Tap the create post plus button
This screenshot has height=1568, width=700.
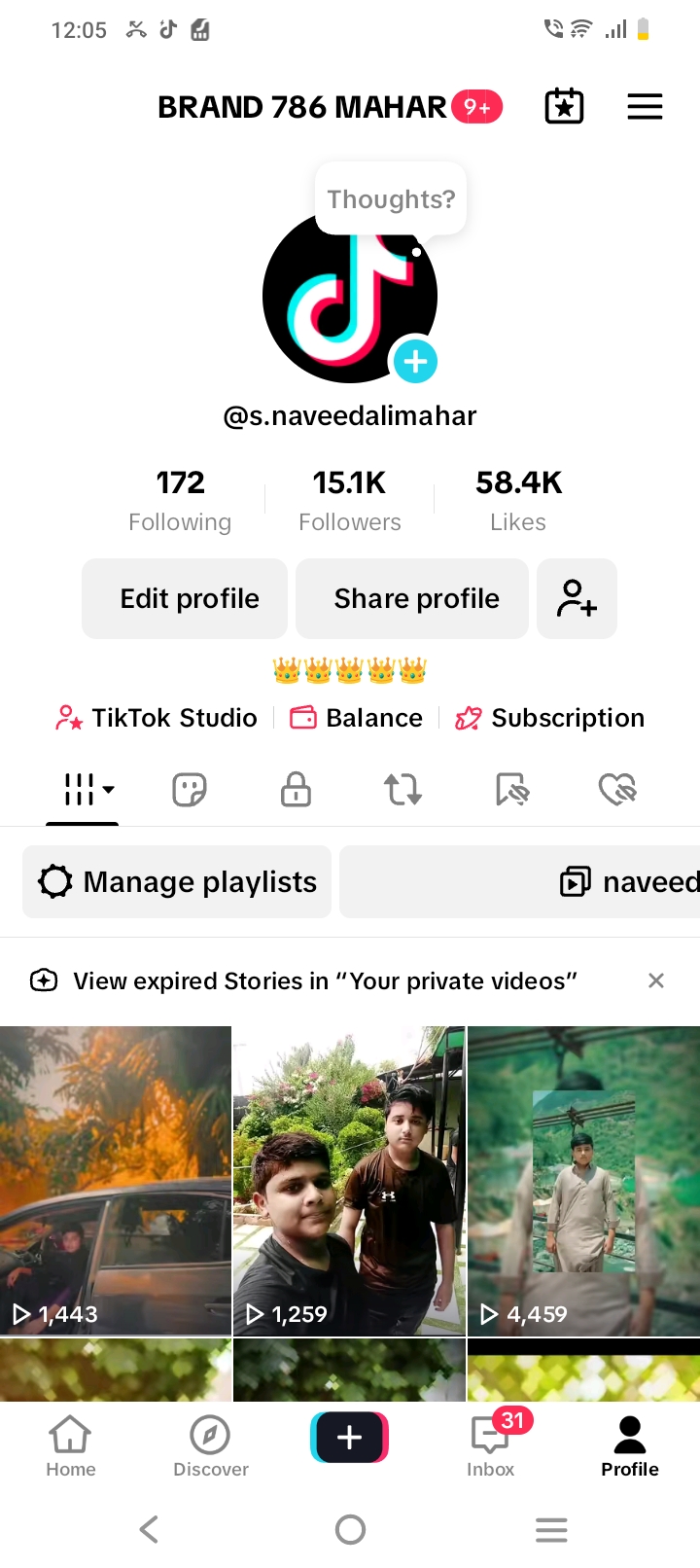[349, 1437]
